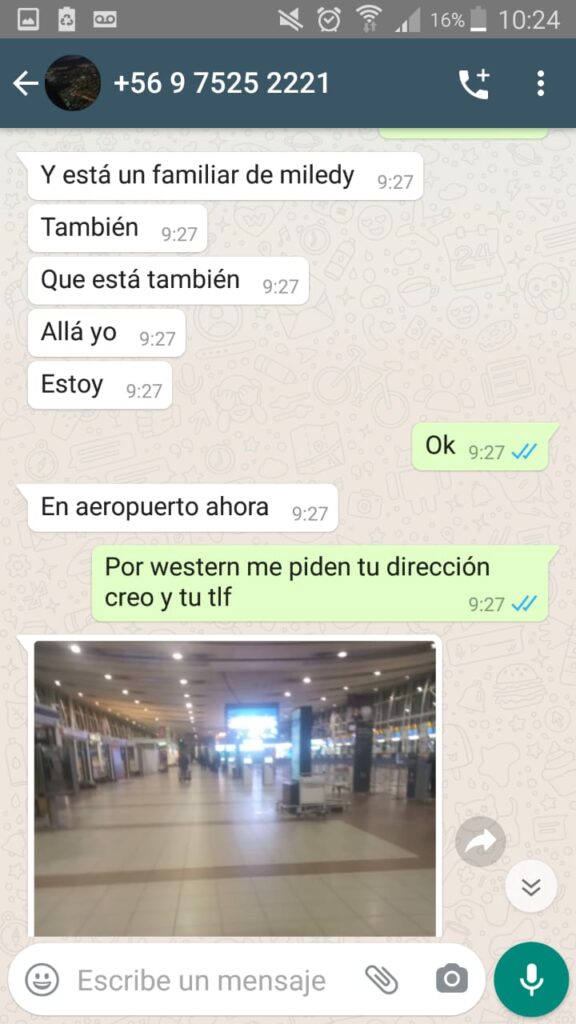The width and height of the screenshot is (576, 1024).
Task: Jump to the latest messages
Action: pyautogui.click(x=531, y=886)
